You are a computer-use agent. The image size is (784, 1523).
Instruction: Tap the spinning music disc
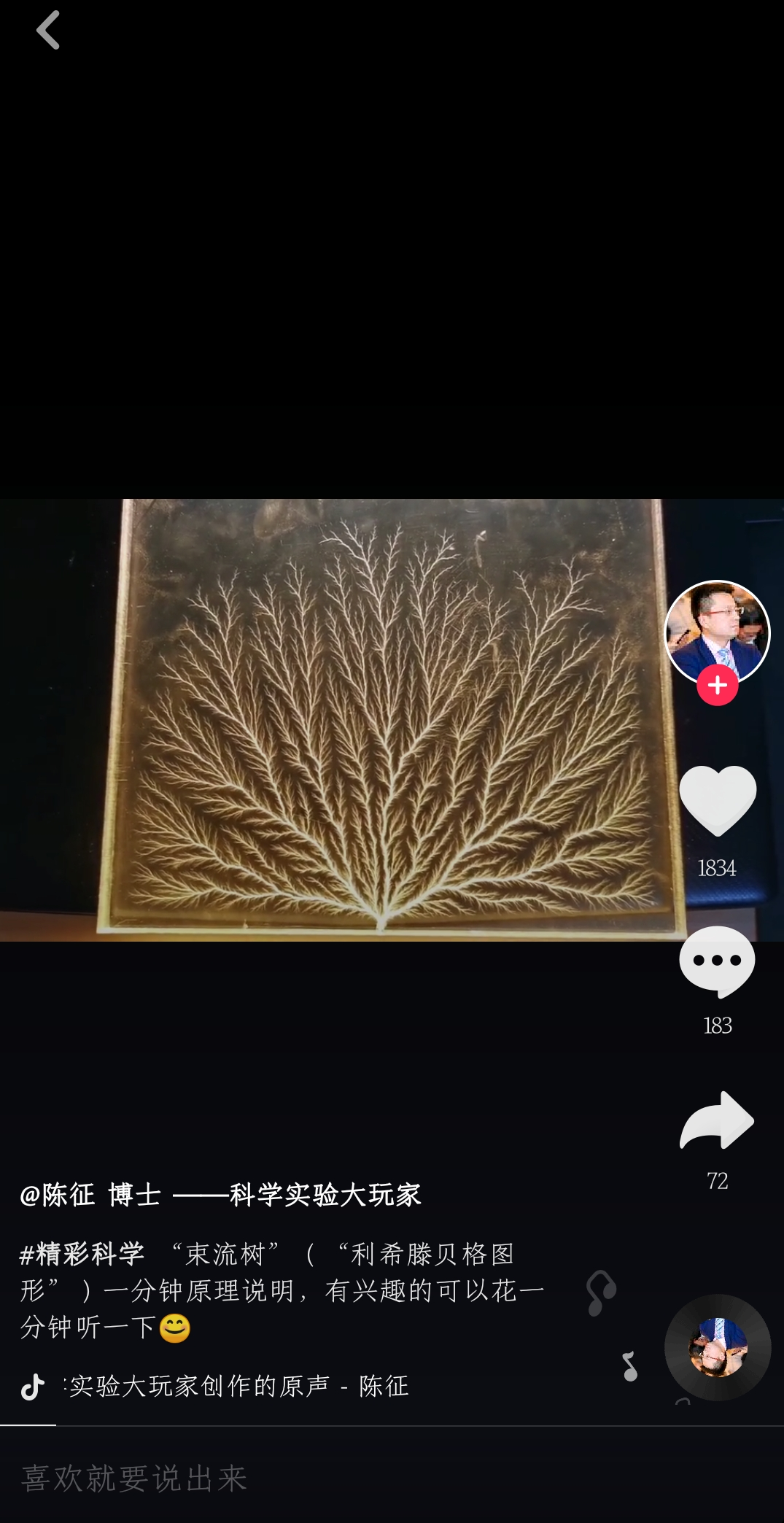(x=717, y=1347)
